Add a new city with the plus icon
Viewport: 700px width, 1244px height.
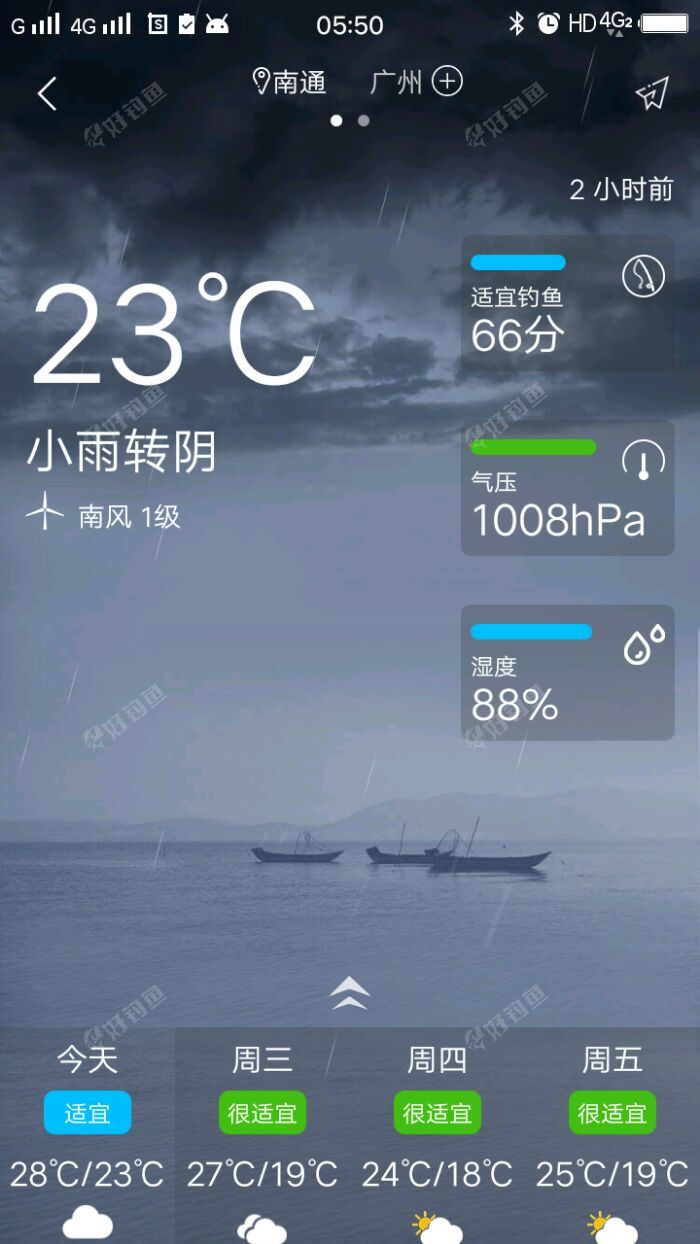click(447, 81)
